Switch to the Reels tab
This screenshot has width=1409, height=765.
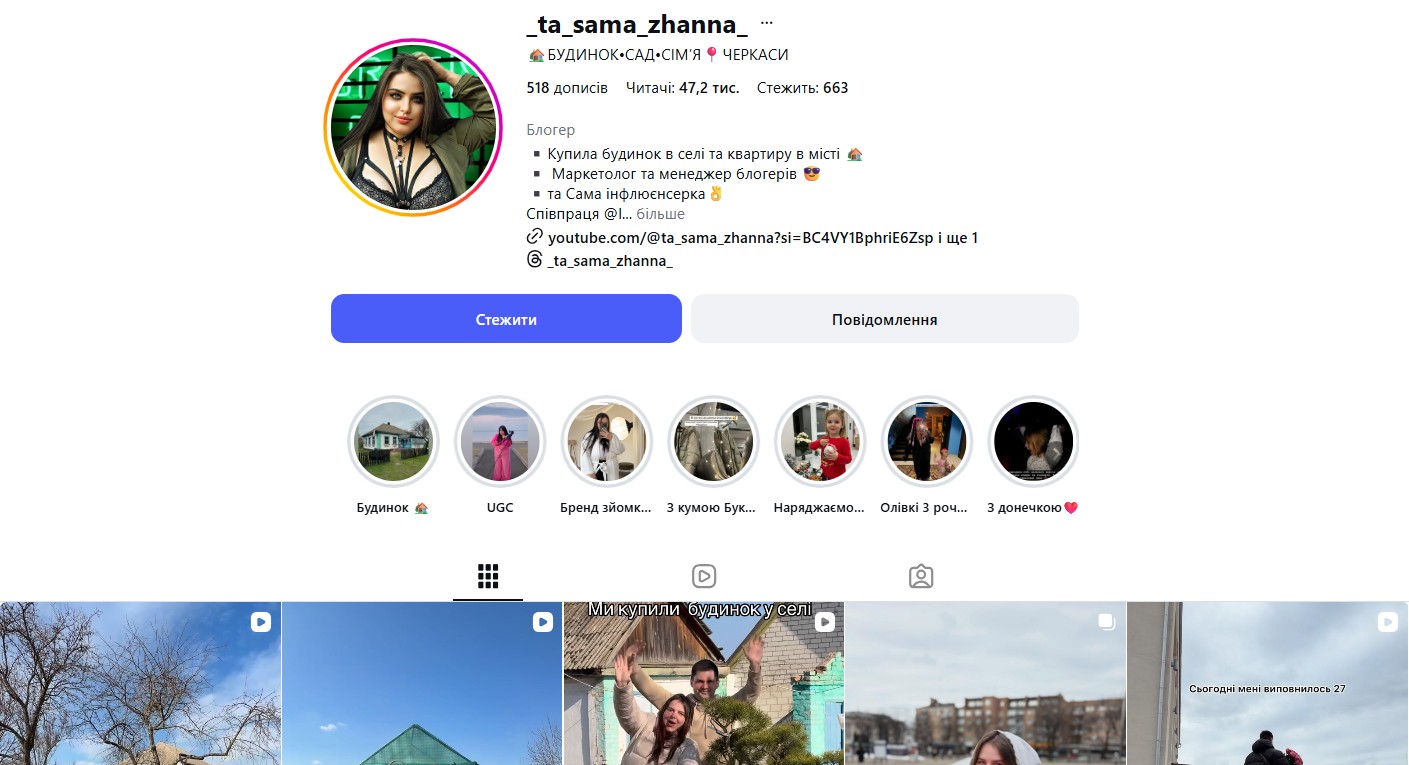(x=704, y=576)
